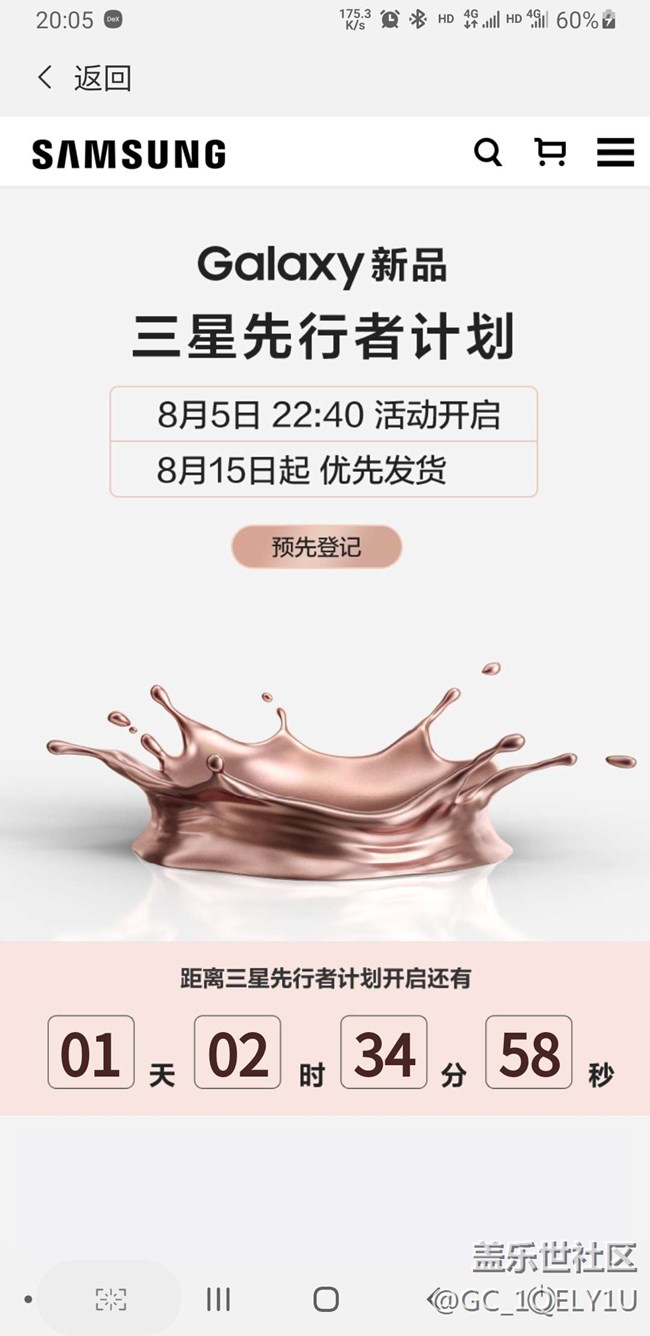Open the shopping cart

(550, 152)
